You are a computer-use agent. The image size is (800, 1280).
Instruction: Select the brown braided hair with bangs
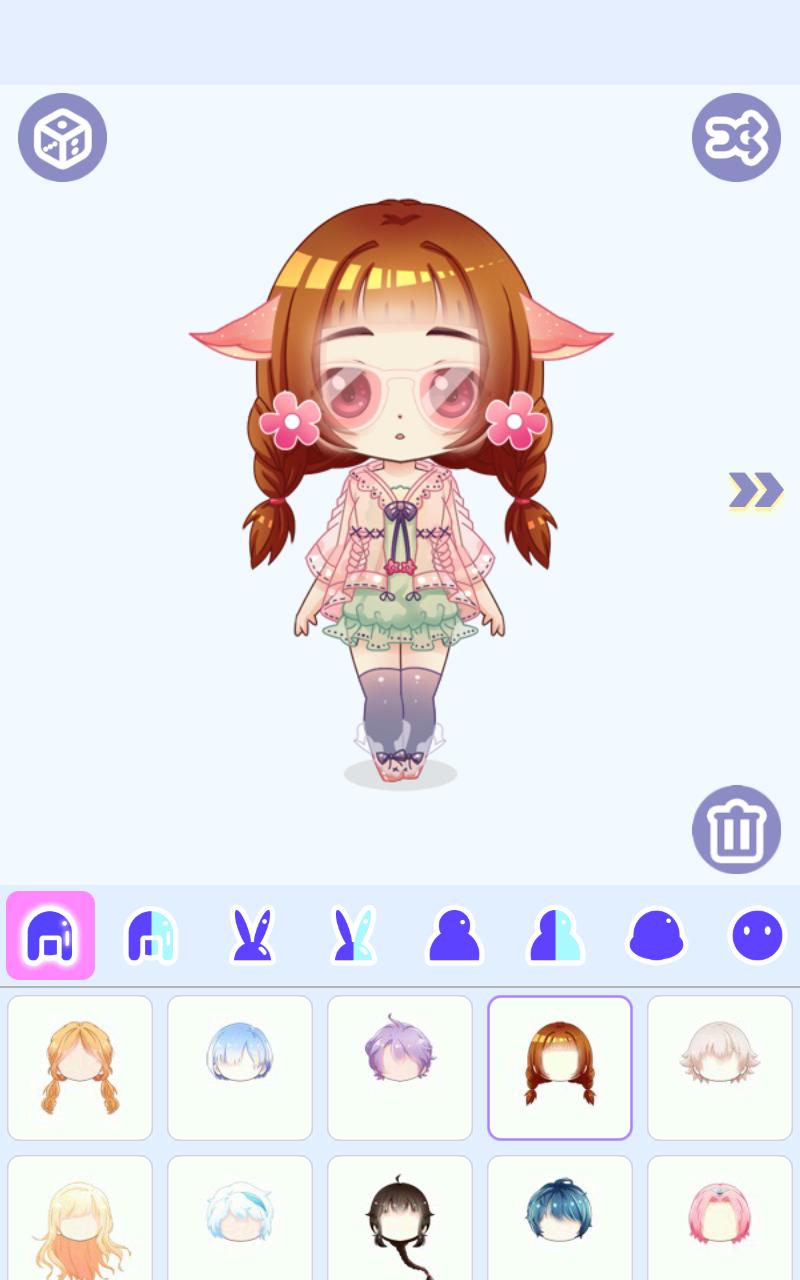point(560,1068)
